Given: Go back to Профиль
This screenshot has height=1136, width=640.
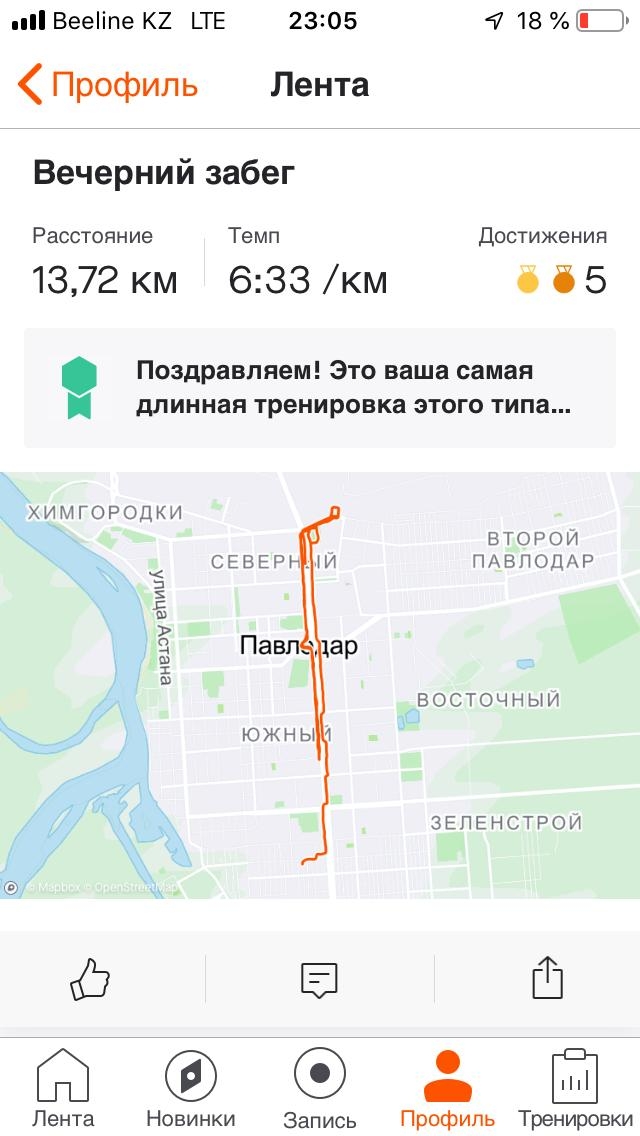Looking at the screenshot, I should point(108,85).
